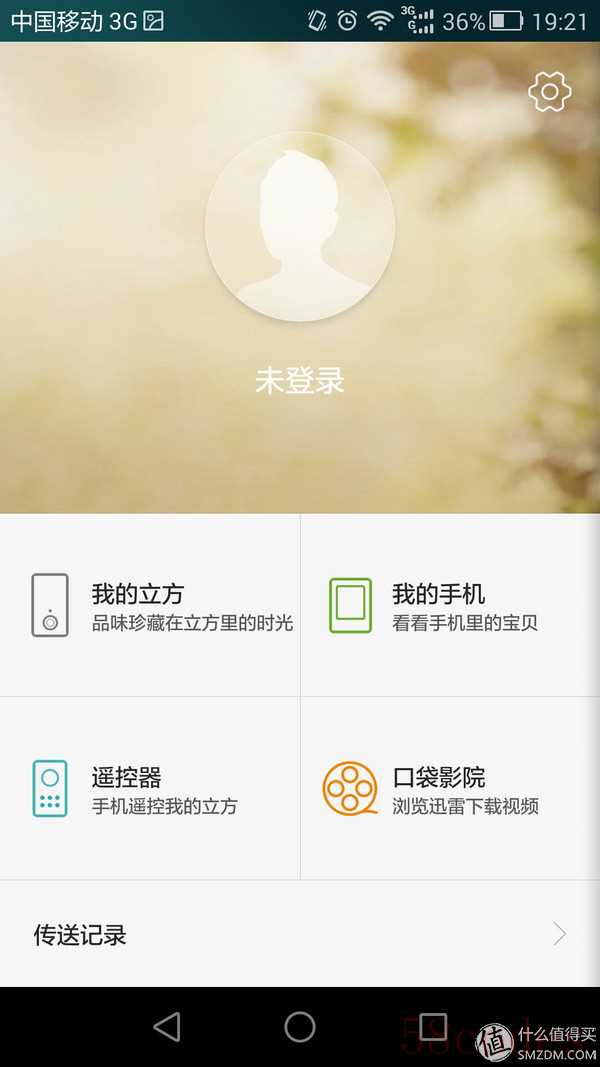Open 我的手机 tile
Screen dimensions: 600x1067
450,605
